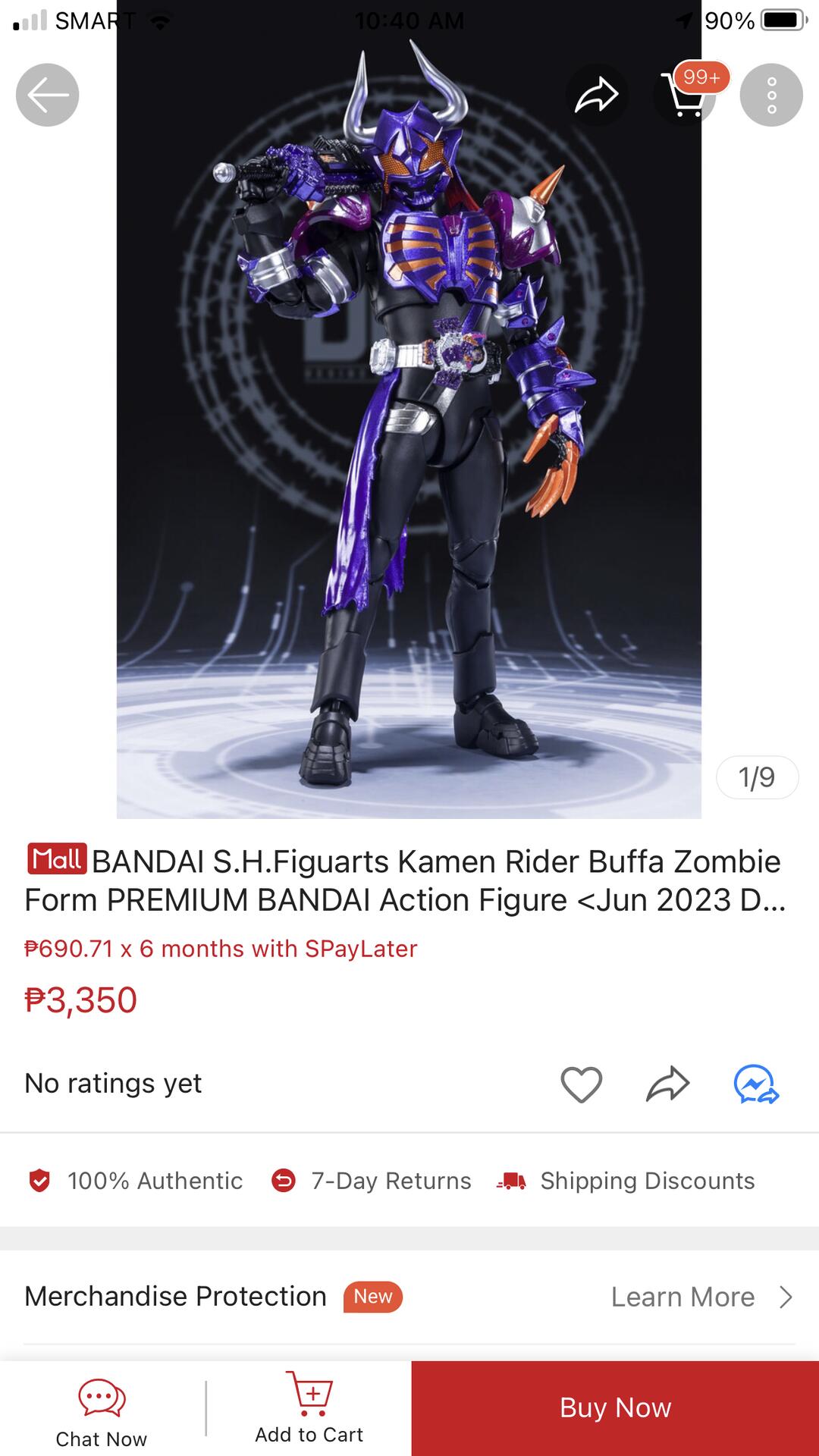Go back using the top arrow
The height and width of the screenshot is (1456, 819).
[47, 95]
